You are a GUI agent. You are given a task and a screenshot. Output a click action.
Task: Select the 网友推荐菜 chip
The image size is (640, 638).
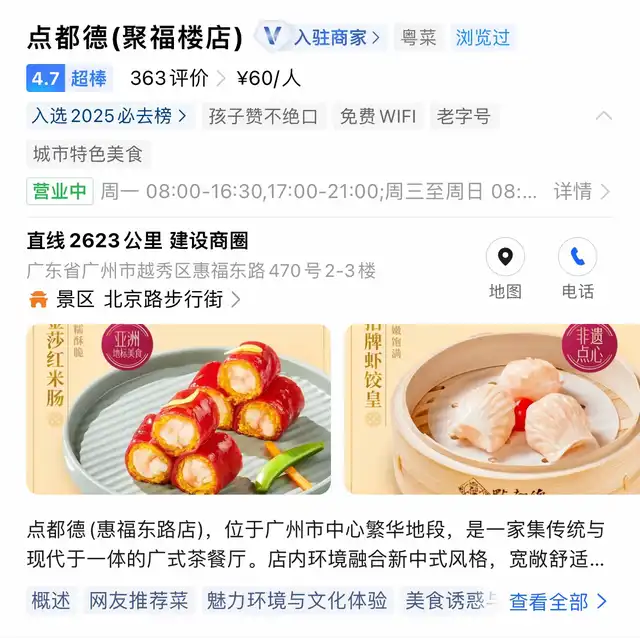(138, 601)
